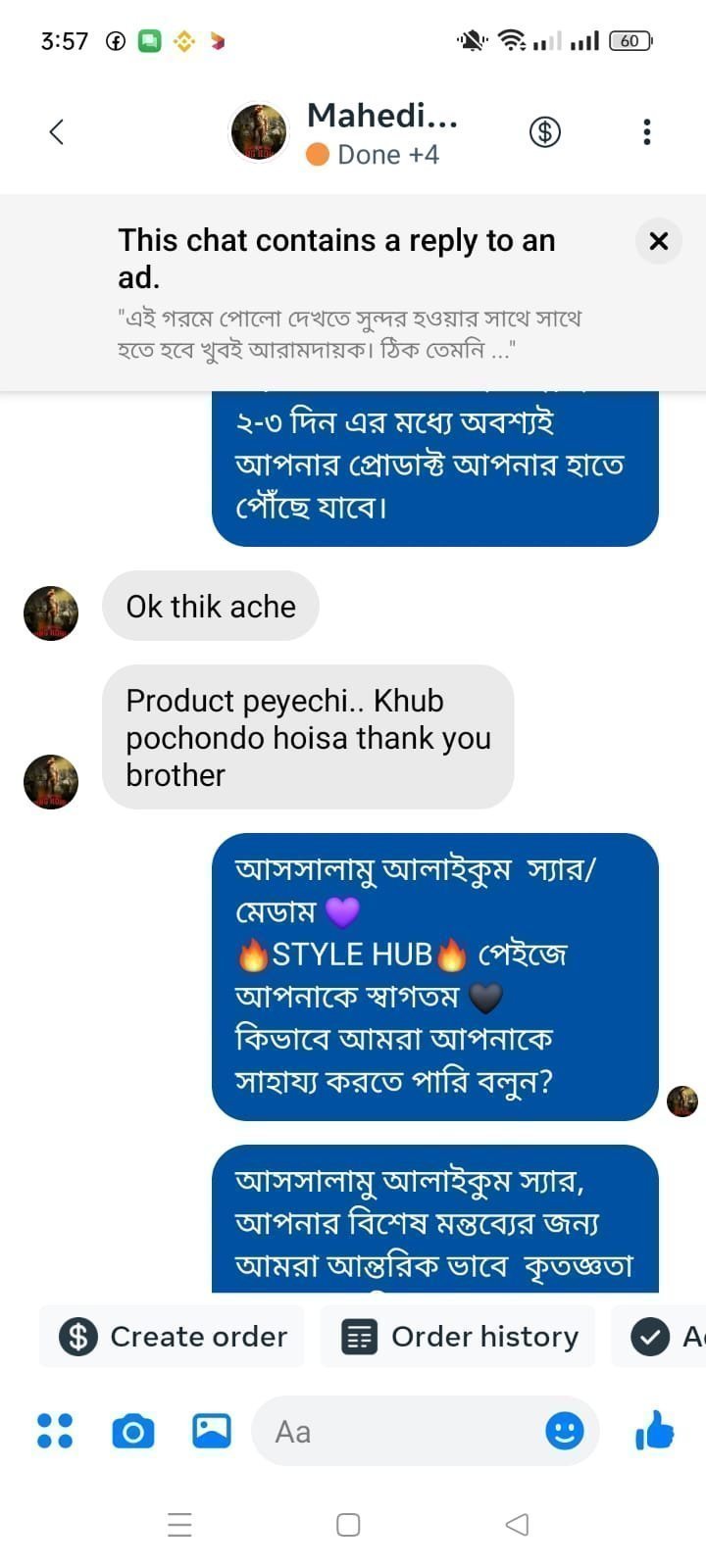
Task: Open the photo gallery picker
Action: [x=212, y=1431]
